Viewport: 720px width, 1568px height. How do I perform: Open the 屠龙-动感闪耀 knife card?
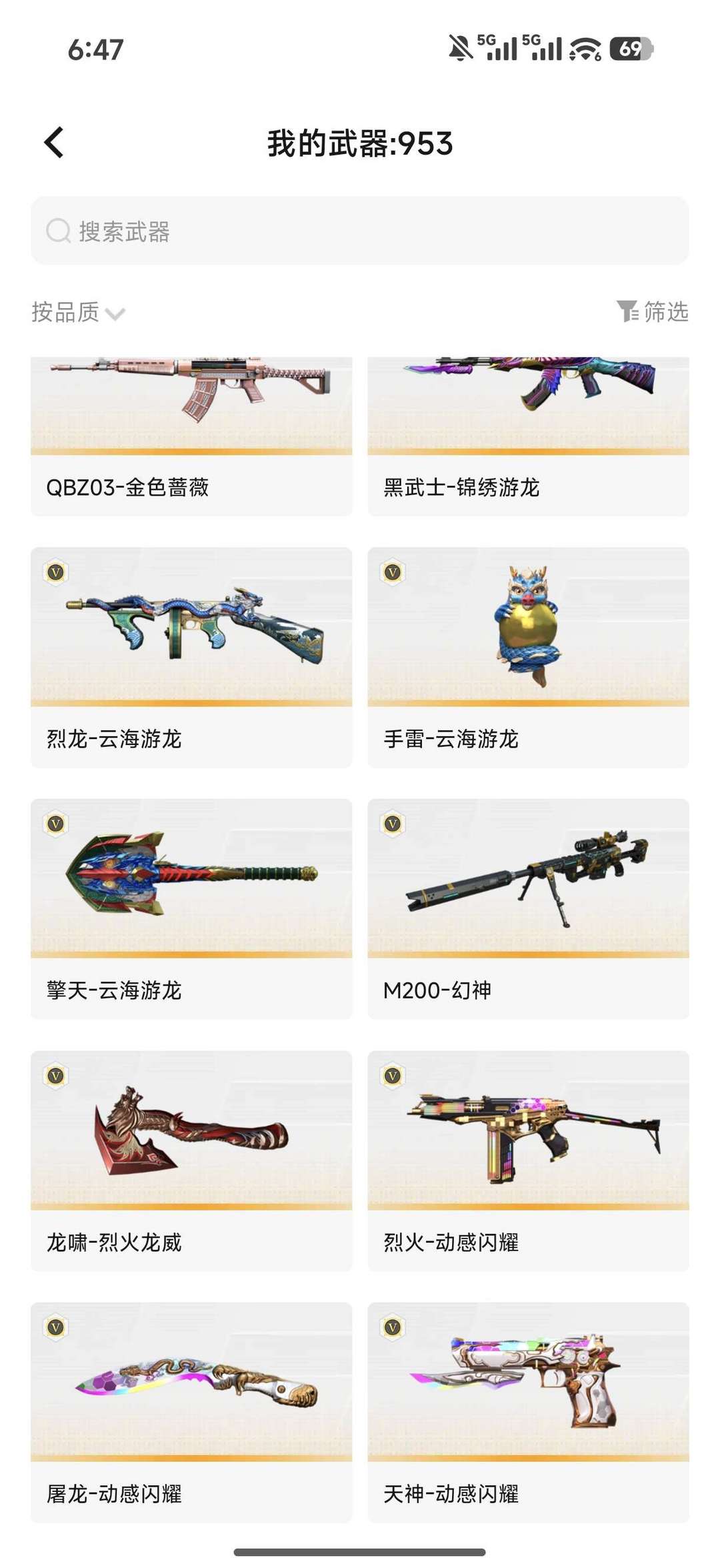tap(191, 1412)
